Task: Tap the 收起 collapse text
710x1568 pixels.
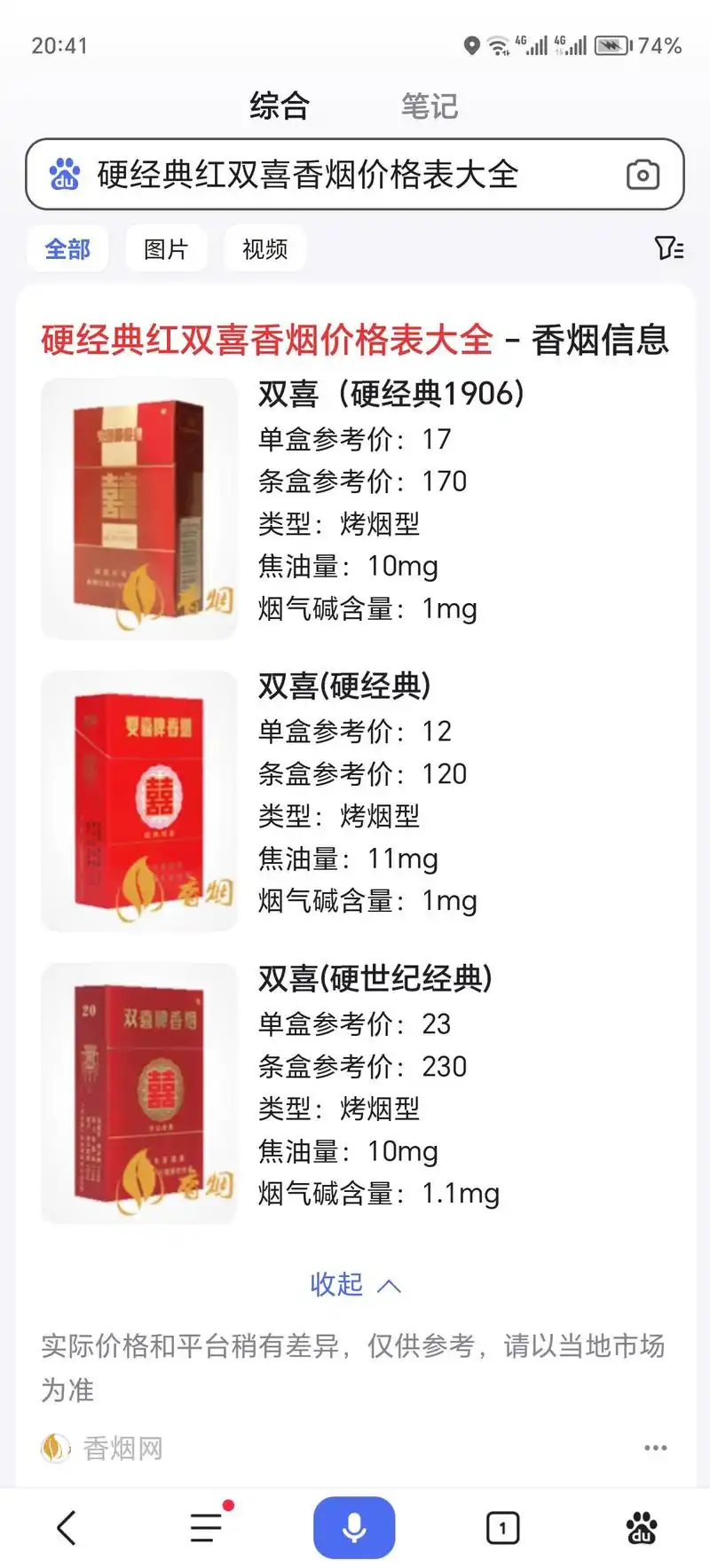Action: point(338,1283)
